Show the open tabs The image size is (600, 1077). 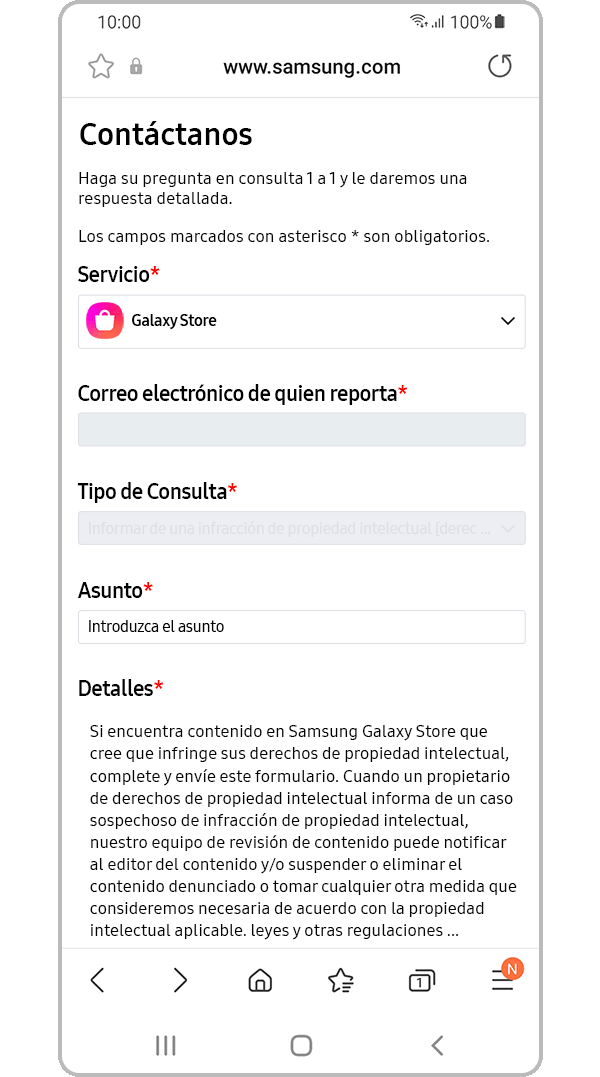pos(422,981)
